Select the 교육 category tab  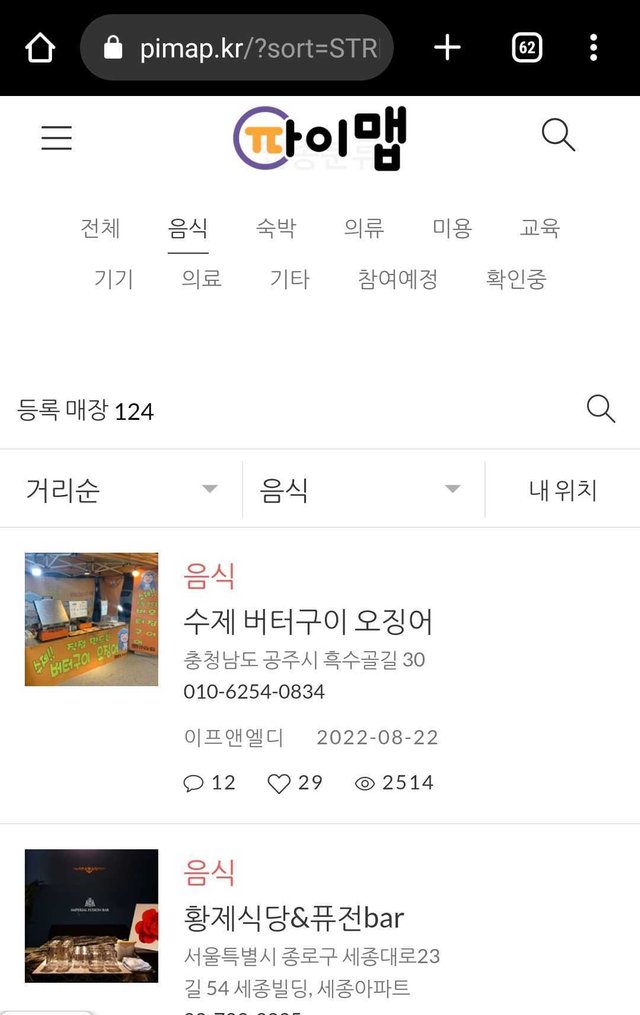pos(540,228)
